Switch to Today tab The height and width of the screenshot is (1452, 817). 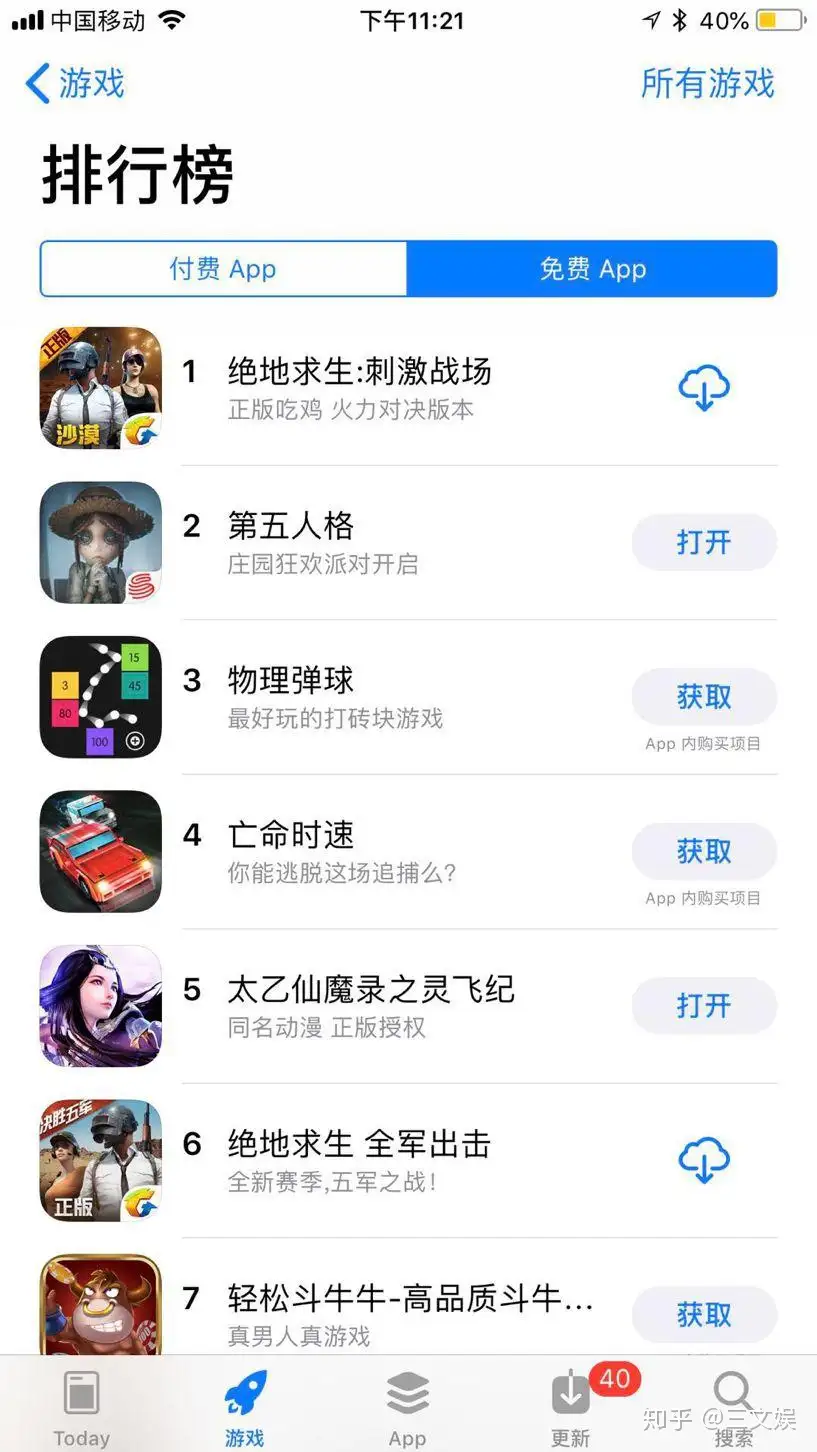click(81, 1408)
